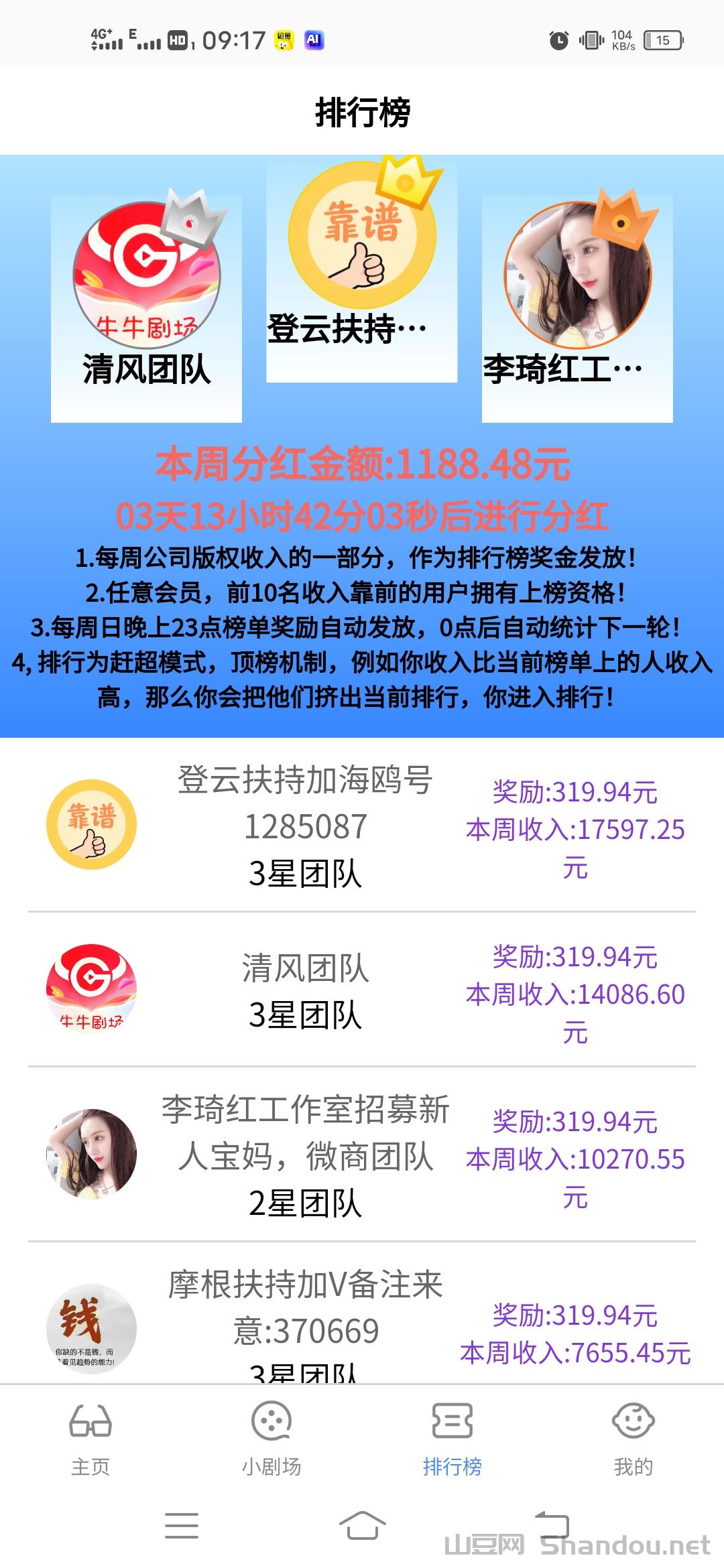
Task: Open 清风团队 podium card
Action: [x=146, y=308]
